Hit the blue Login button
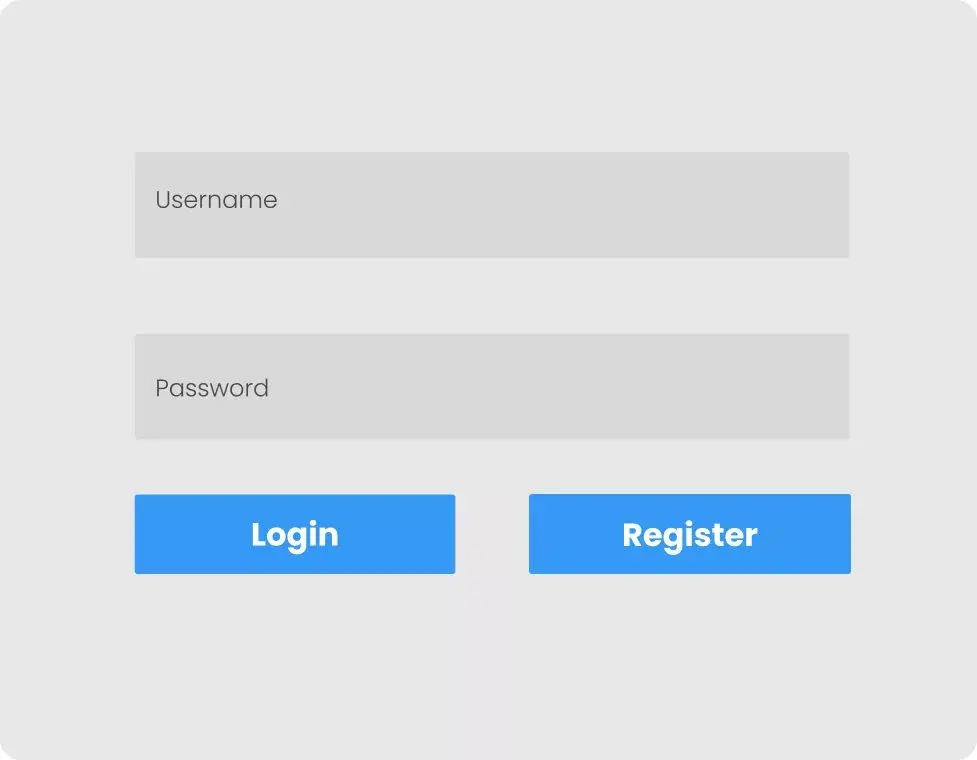 (295, 534)
